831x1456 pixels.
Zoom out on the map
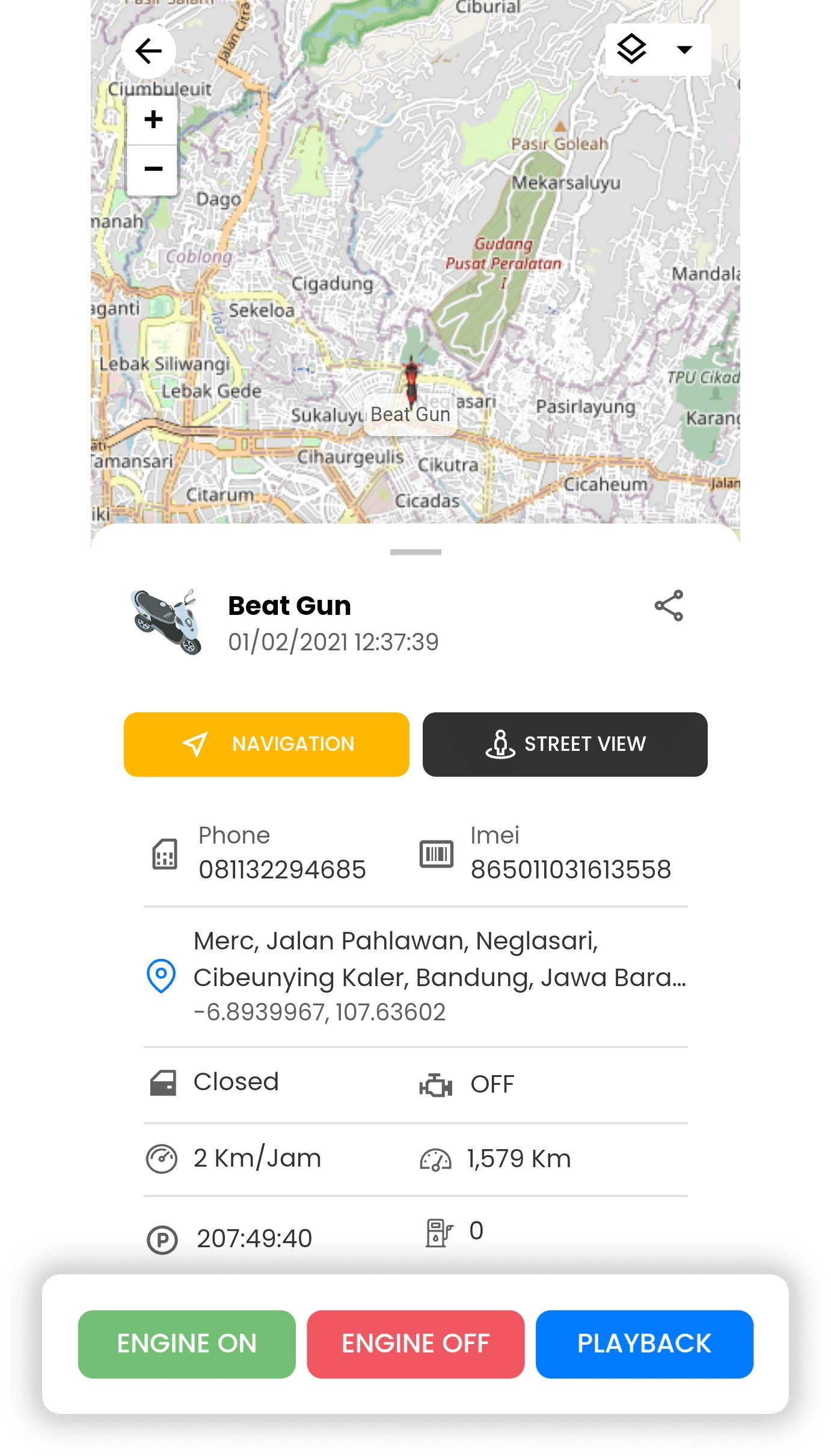(x=153, y=169)
